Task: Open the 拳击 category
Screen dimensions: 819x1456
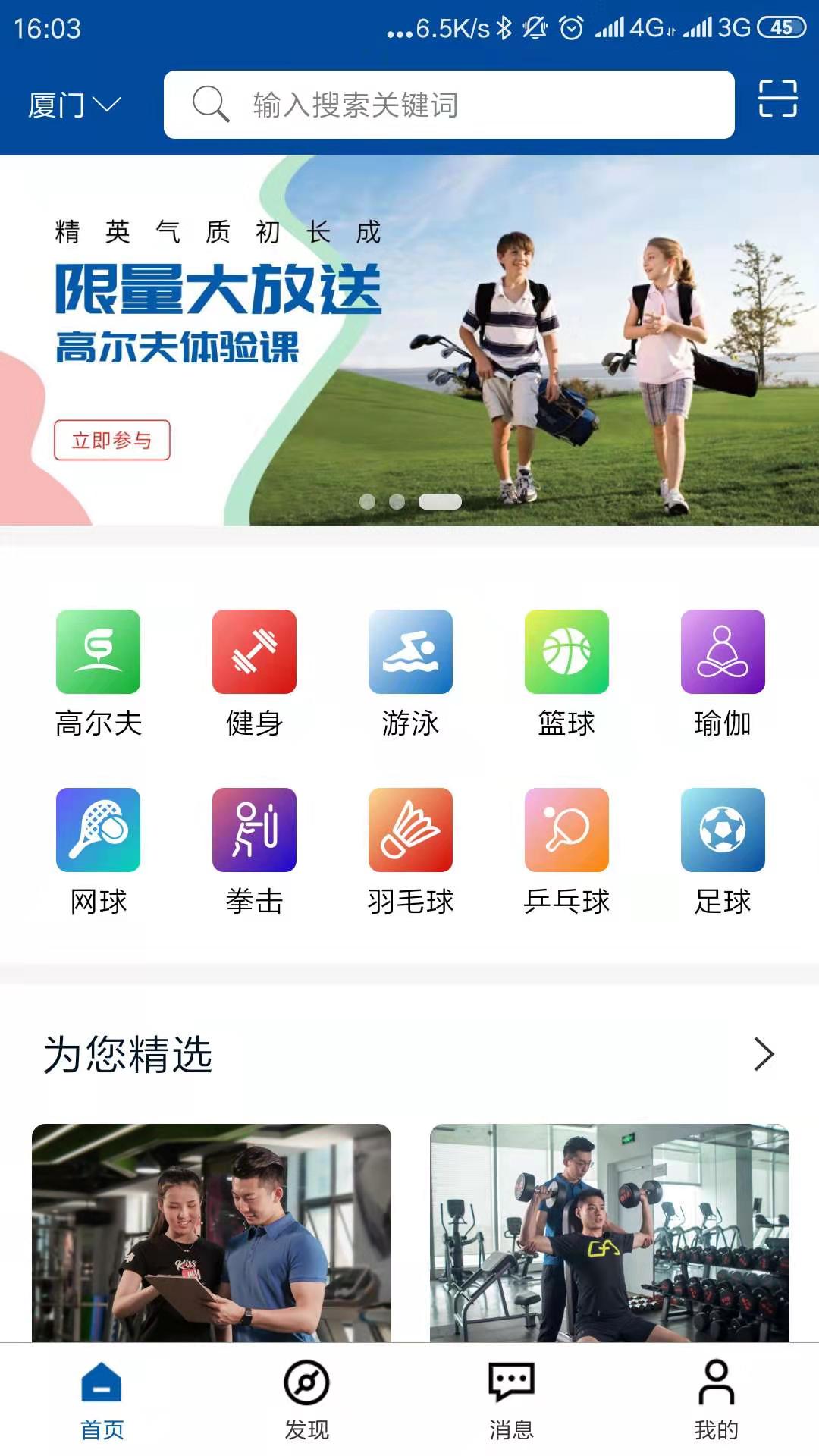Action: tap(255, 852)
